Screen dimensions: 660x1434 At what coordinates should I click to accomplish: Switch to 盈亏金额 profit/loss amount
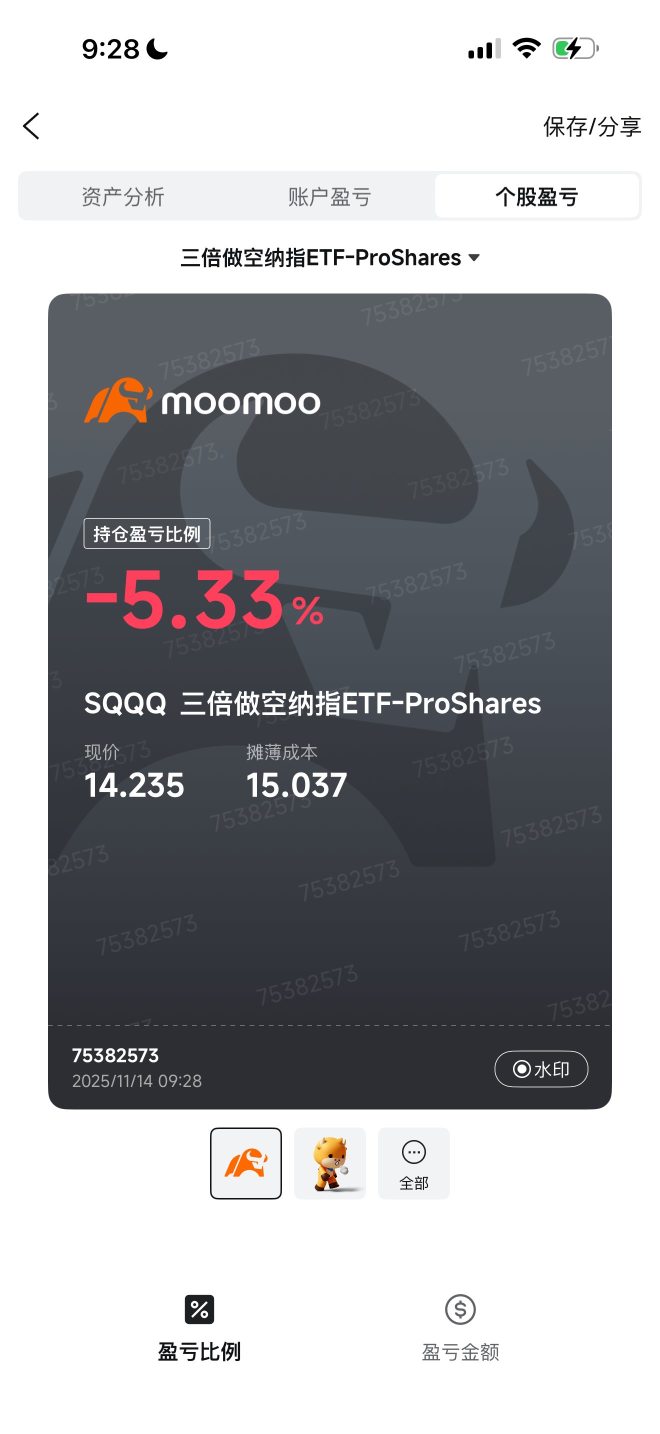(460, 1328)
